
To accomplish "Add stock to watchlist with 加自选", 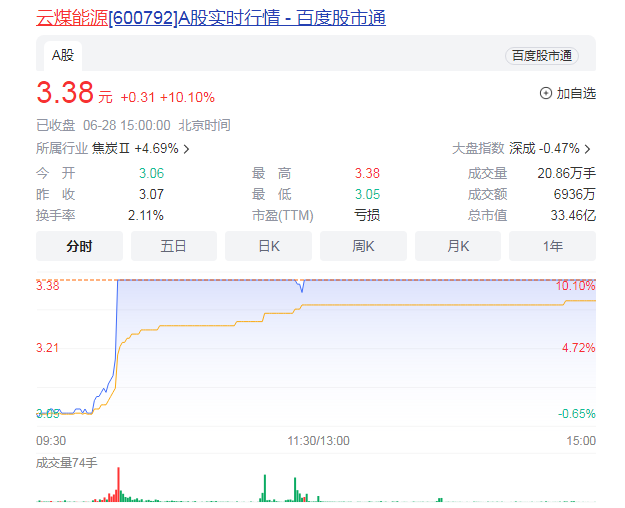I will click(x=567, y=93).
